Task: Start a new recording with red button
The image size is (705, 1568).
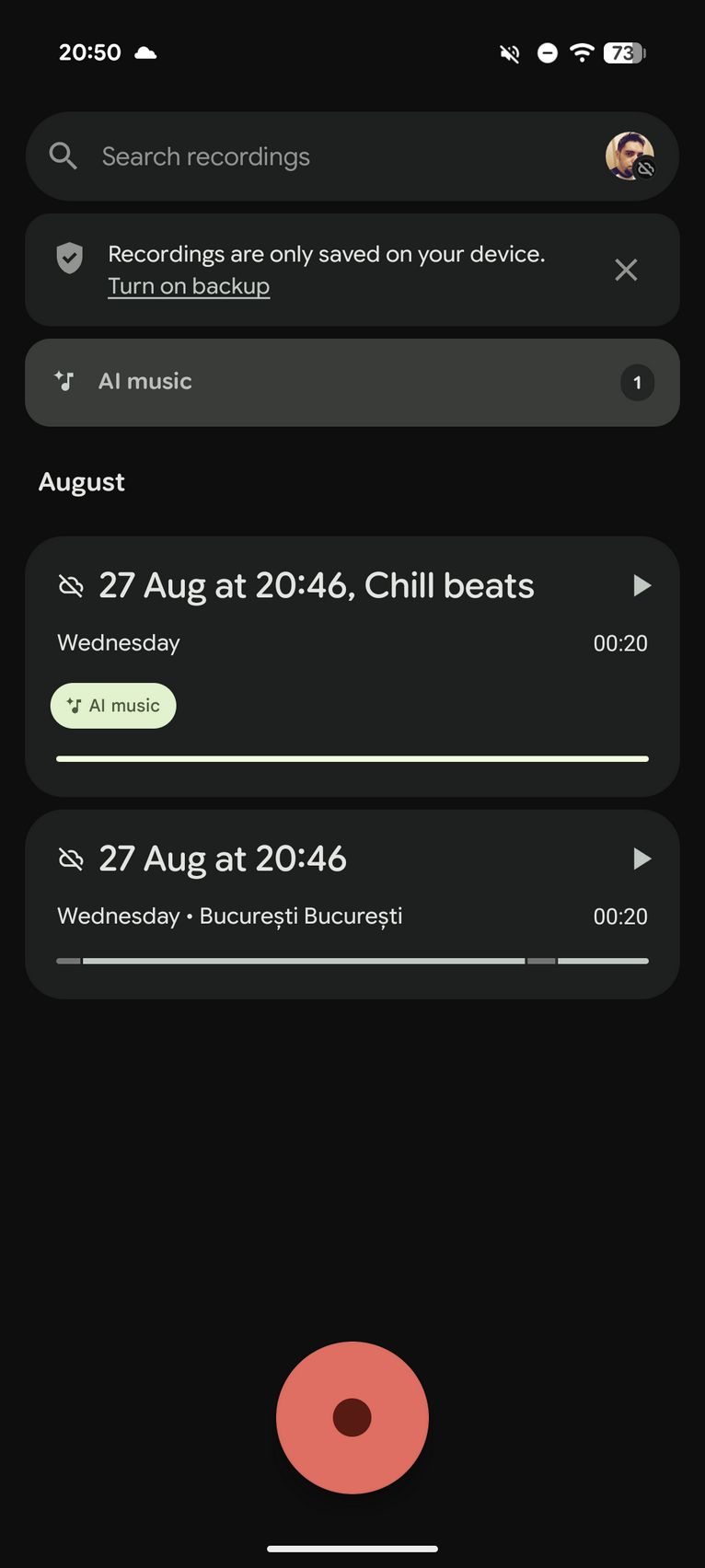Action: point(352,1417)
